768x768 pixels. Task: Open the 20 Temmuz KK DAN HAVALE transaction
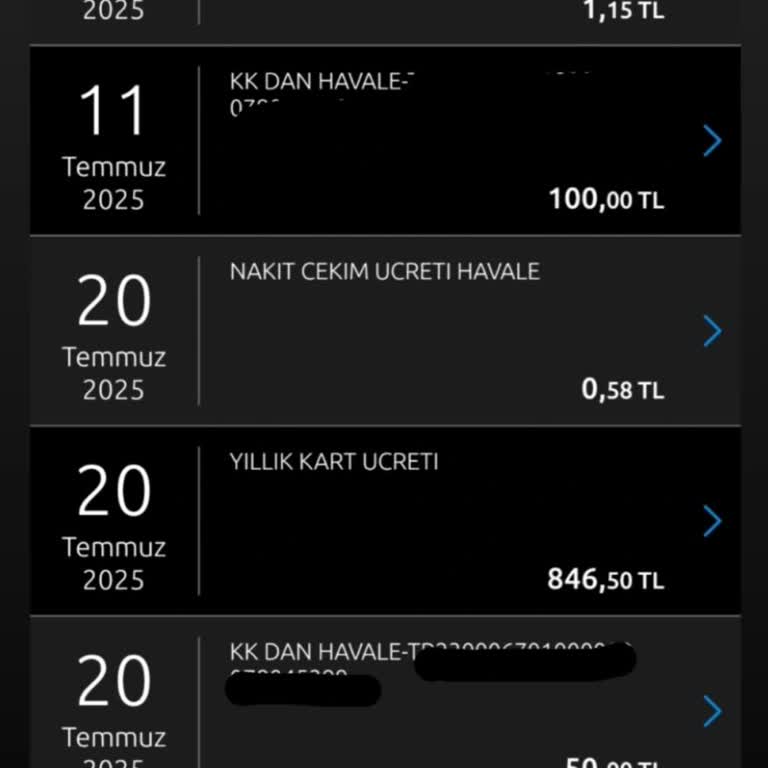tap(712, 711)
